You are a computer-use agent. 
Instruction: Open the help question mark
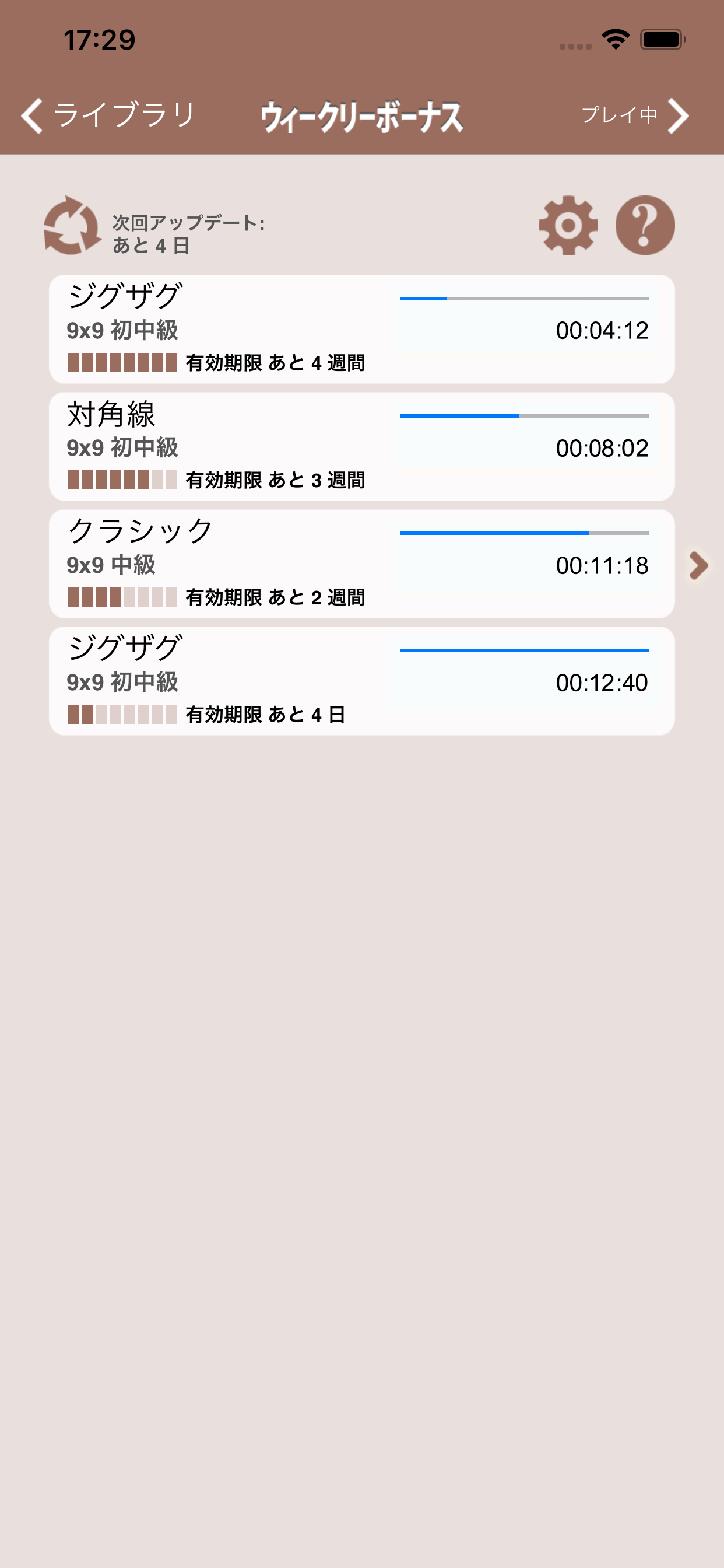[x=644, y=225]
